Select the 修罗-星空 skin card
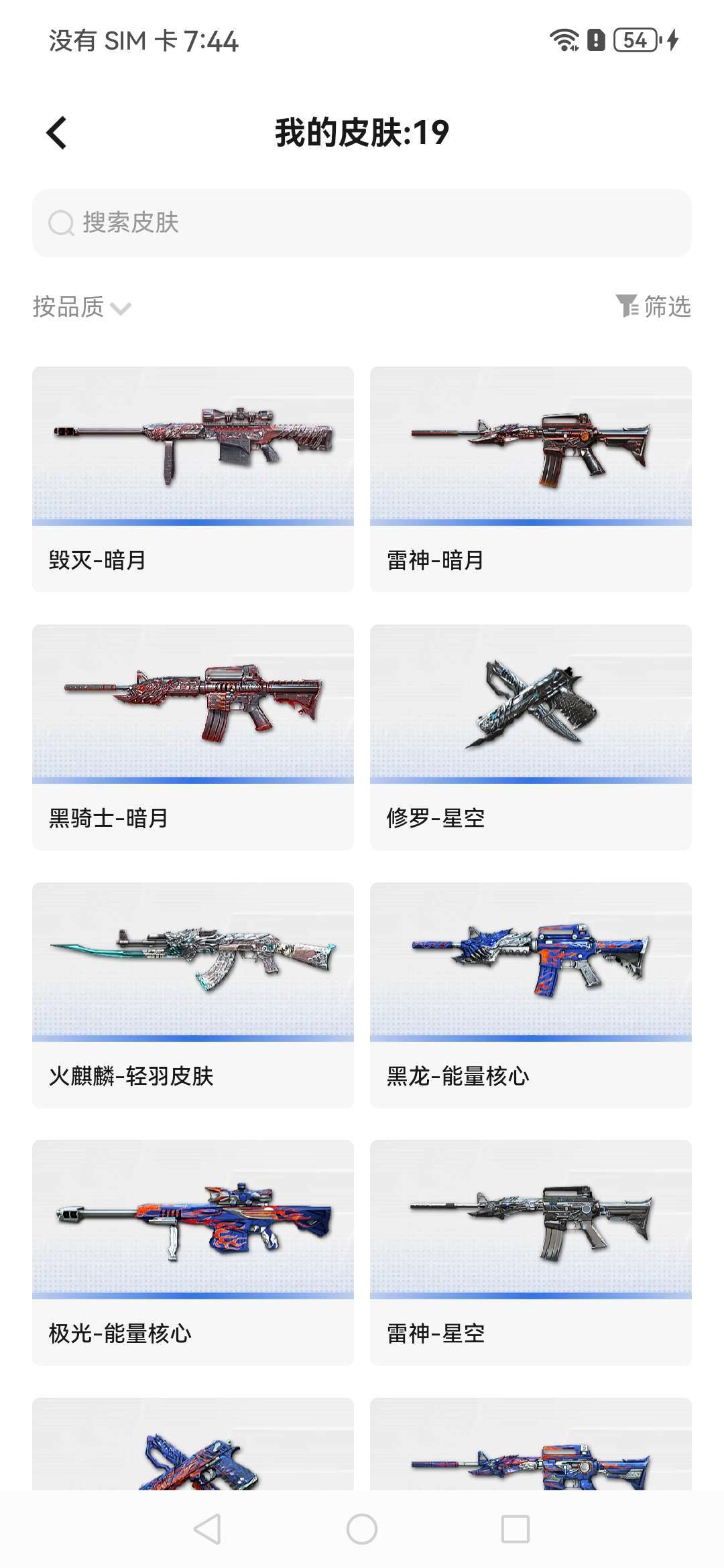 pyautogui.click(x=531, y=737)
